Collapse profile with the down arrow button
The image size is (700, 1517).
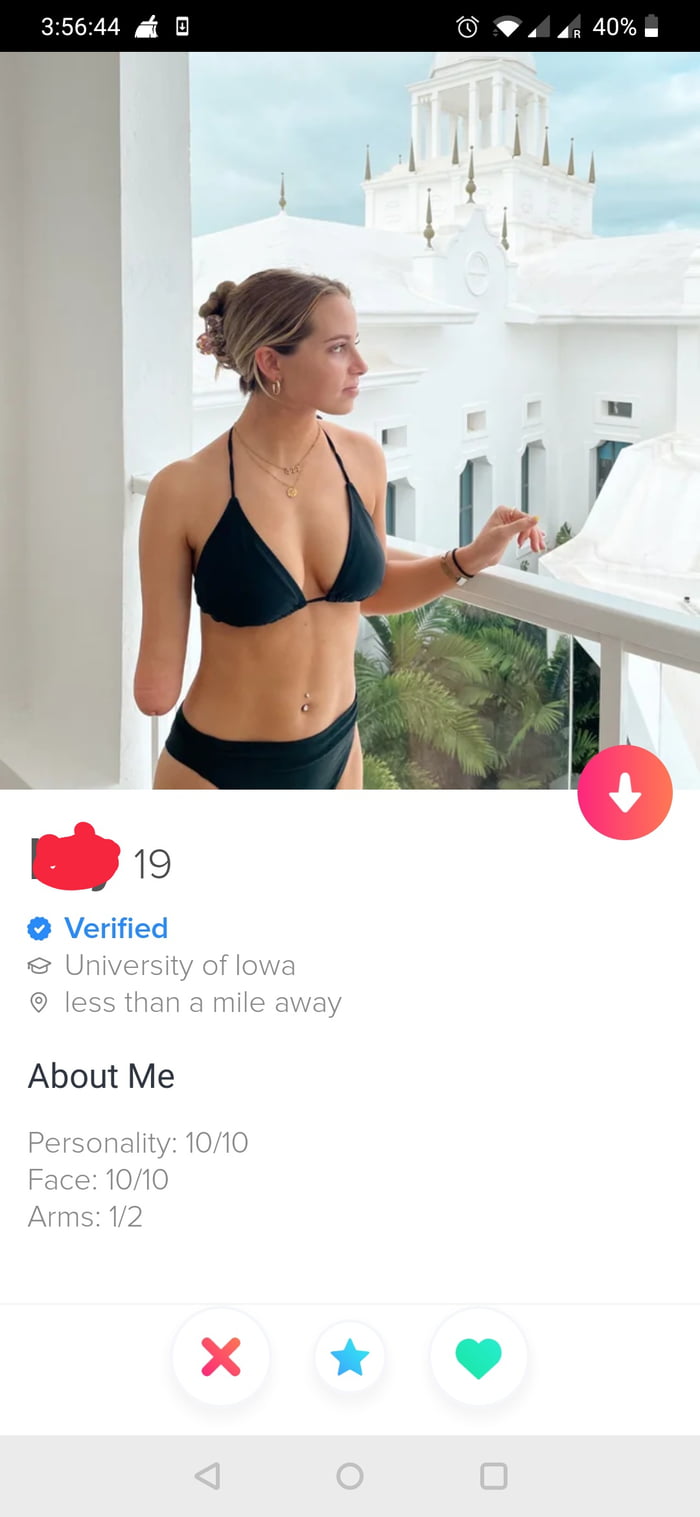tap(625, 792)
